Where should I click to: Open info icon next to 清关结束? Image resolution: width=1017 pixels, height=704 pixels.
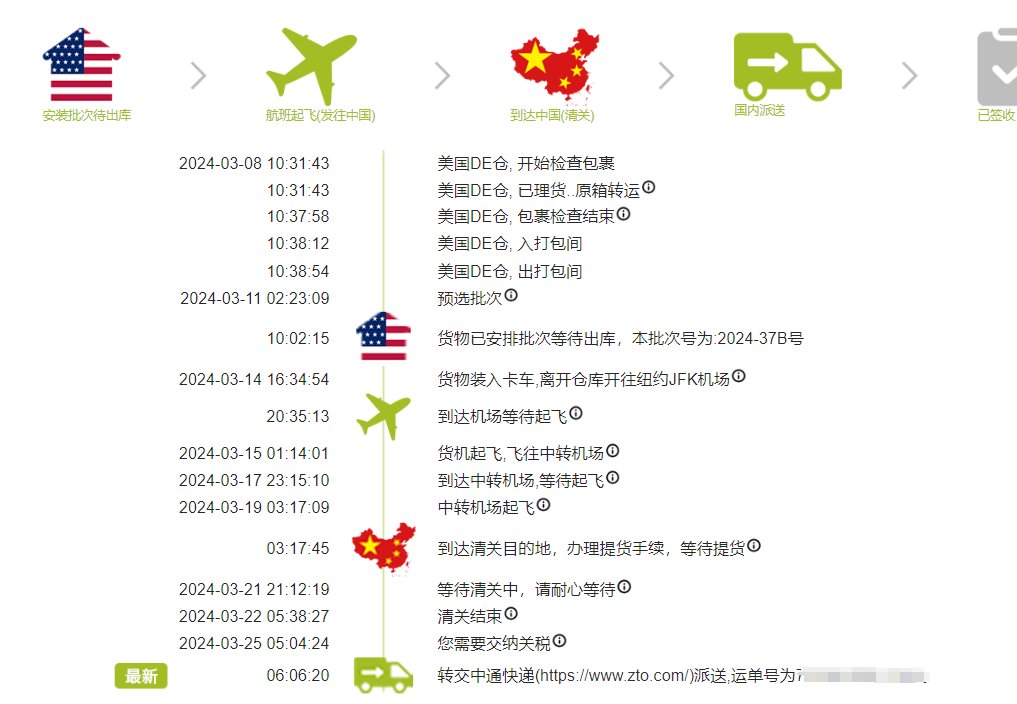(511, 614)
